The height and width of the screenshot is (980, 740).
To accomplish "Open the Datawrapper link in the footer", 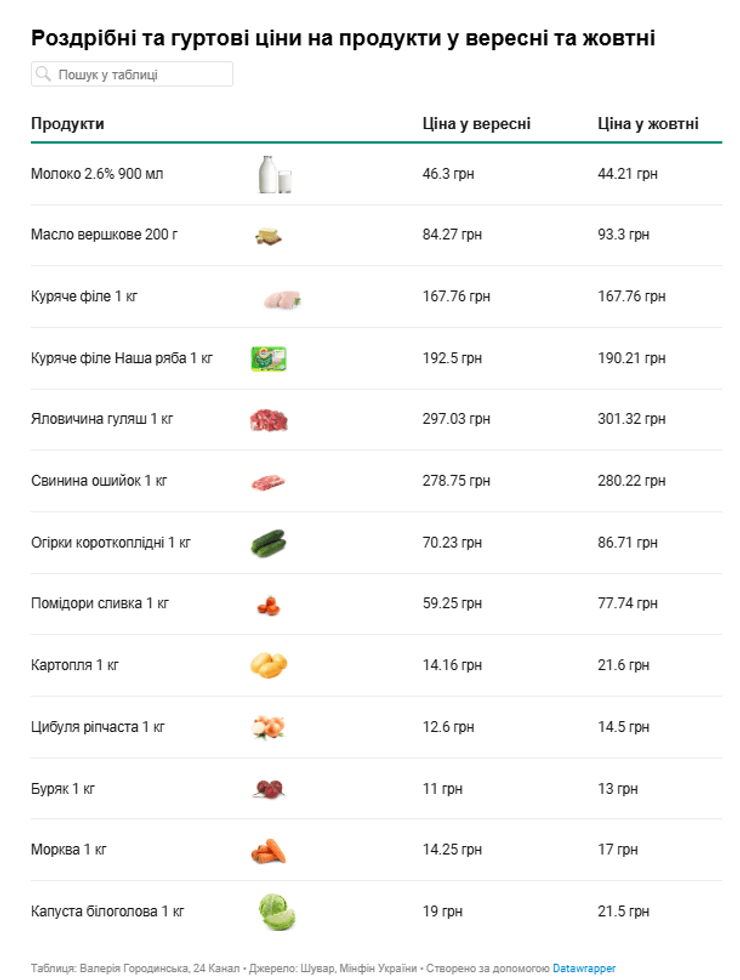I will [x=585, y=967].
